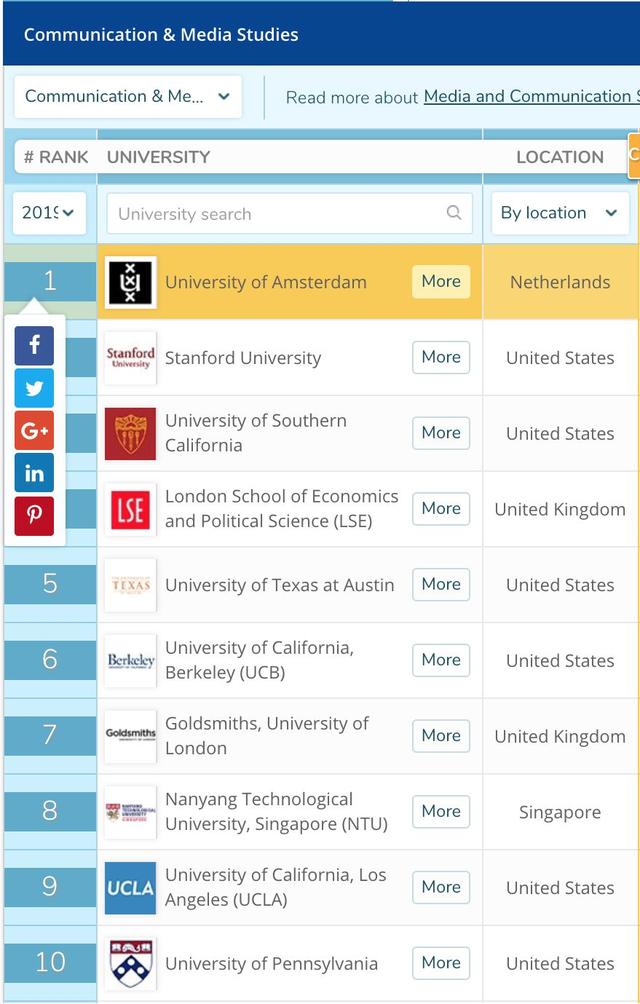Tap More for Nanyang Technological University
Viewport: 640px width, 1004px height.
(x=441, y=811)
